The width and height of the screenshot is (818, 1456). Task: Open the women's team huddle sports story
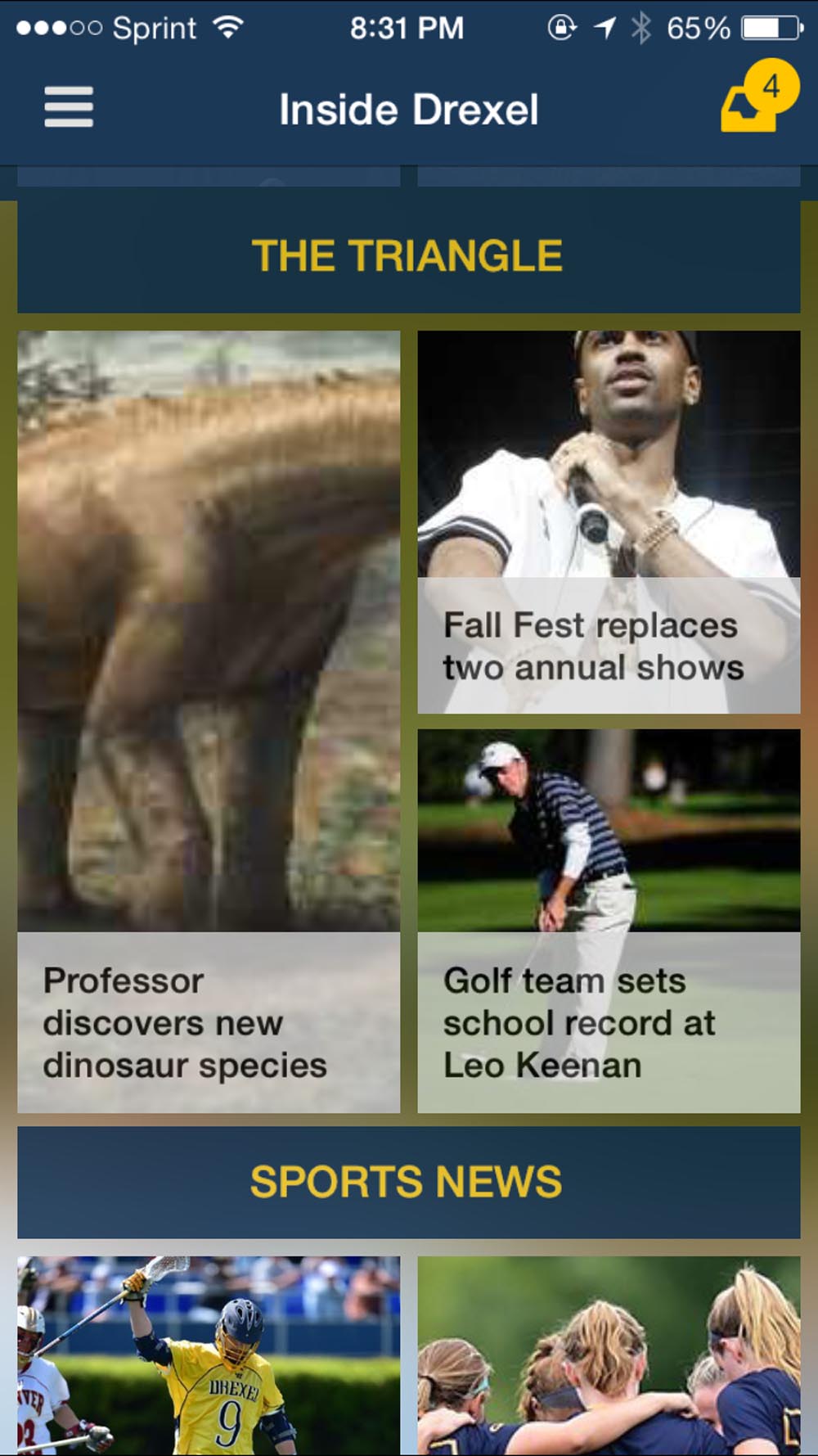tap(609, 1355)
